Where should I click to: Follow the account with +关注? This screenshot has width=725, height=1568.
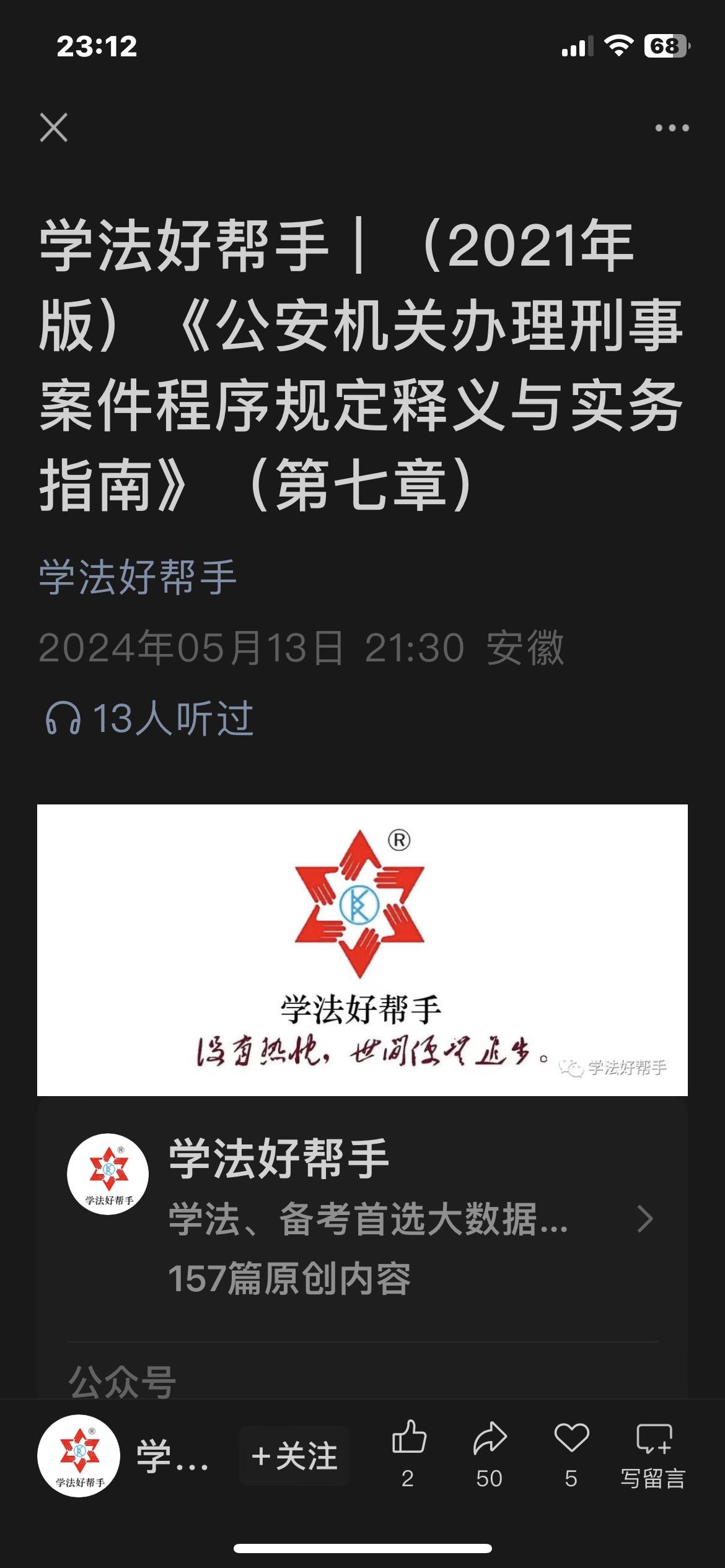[x=294, y=1456]
